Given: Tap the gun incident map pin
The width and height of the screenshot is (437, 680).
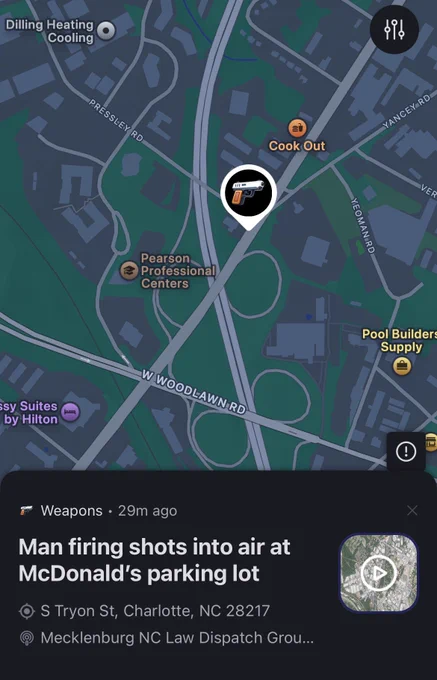Looking at the screenshot, I should [x=248, y=196].
